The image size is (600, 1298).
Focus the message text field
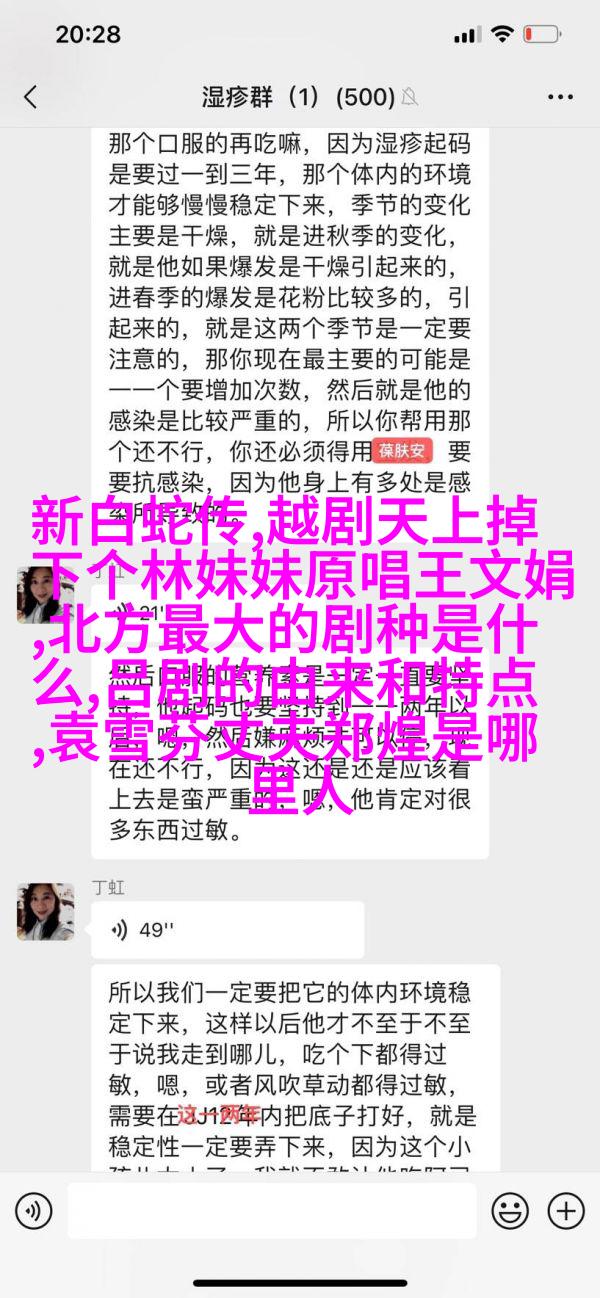point(270,1211)
